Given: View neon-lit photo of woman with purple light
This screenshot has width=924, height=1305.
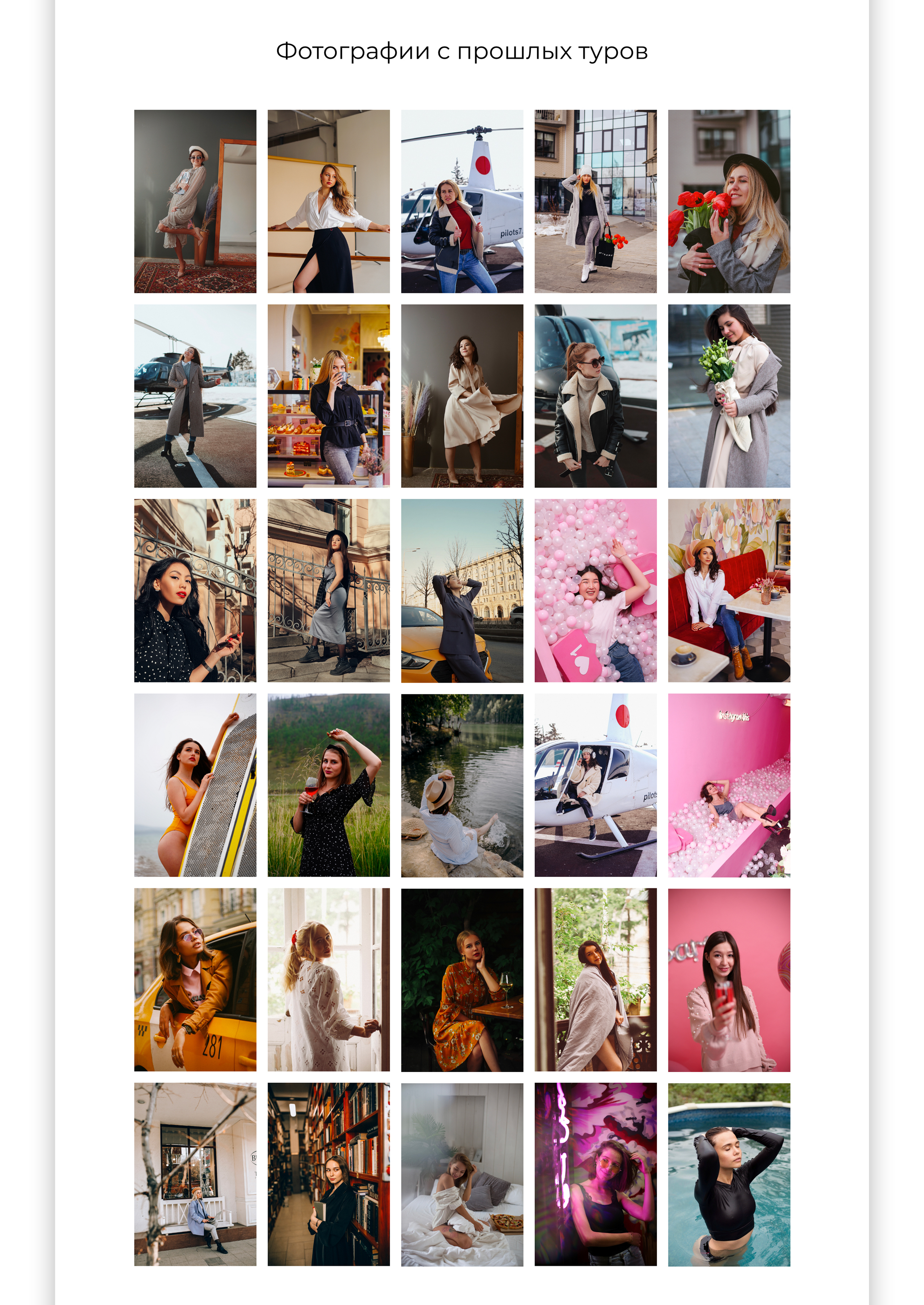Looking at the screenshot, I should [x=596, y=1174].
